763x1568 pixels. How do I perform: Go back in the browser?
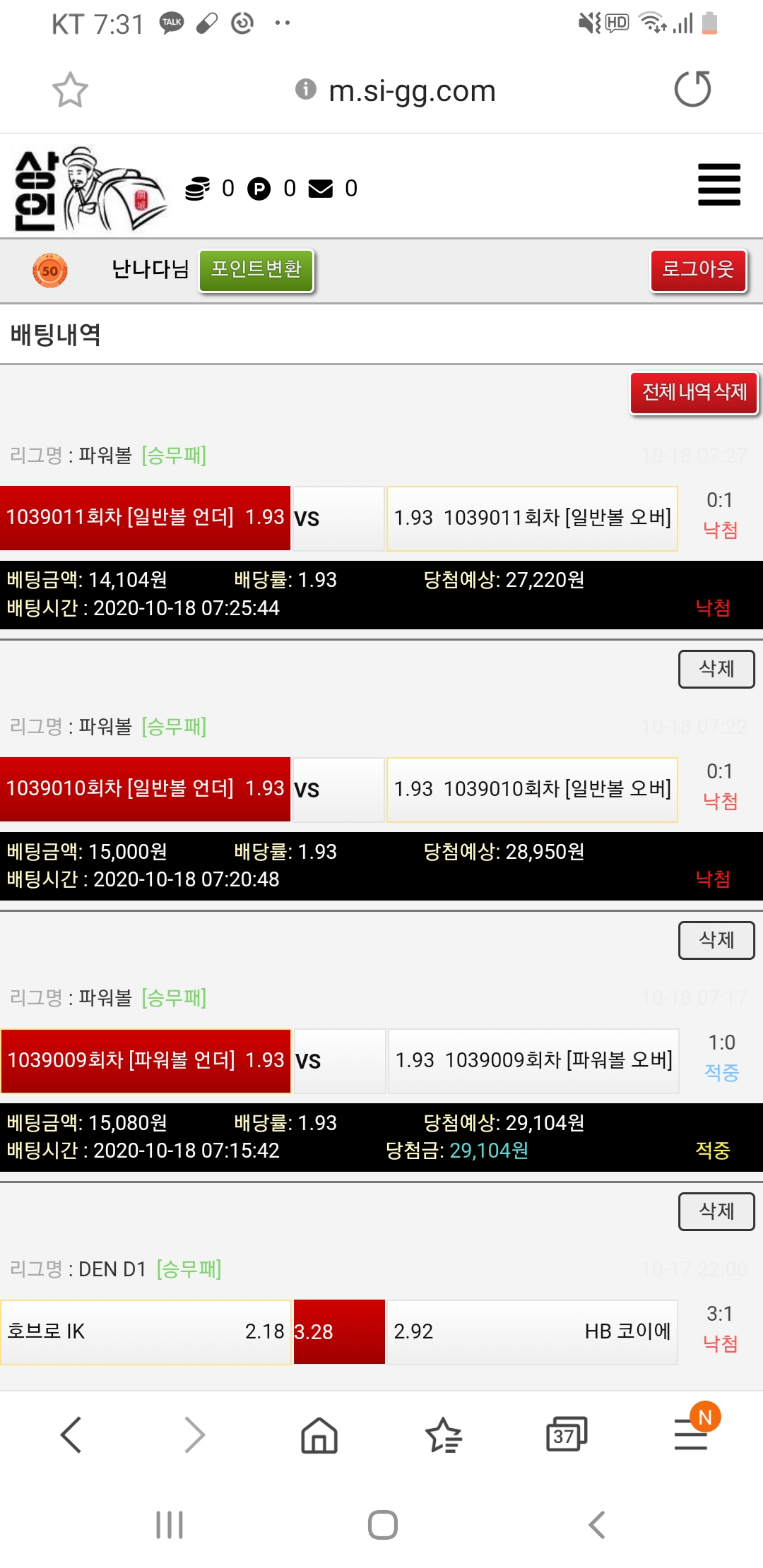71,1435
